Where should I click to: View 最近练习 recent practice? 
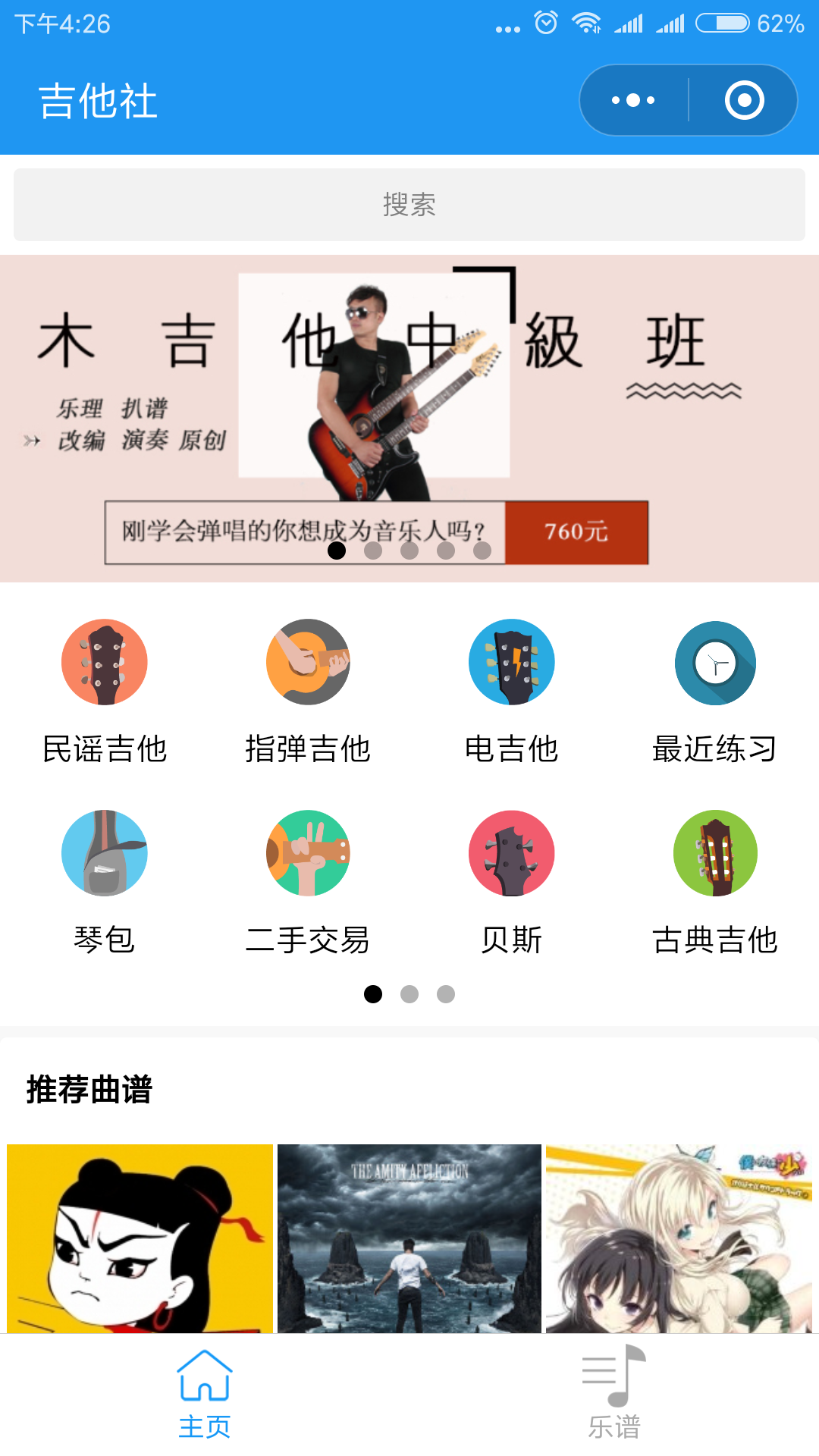[x=715, y=692]
